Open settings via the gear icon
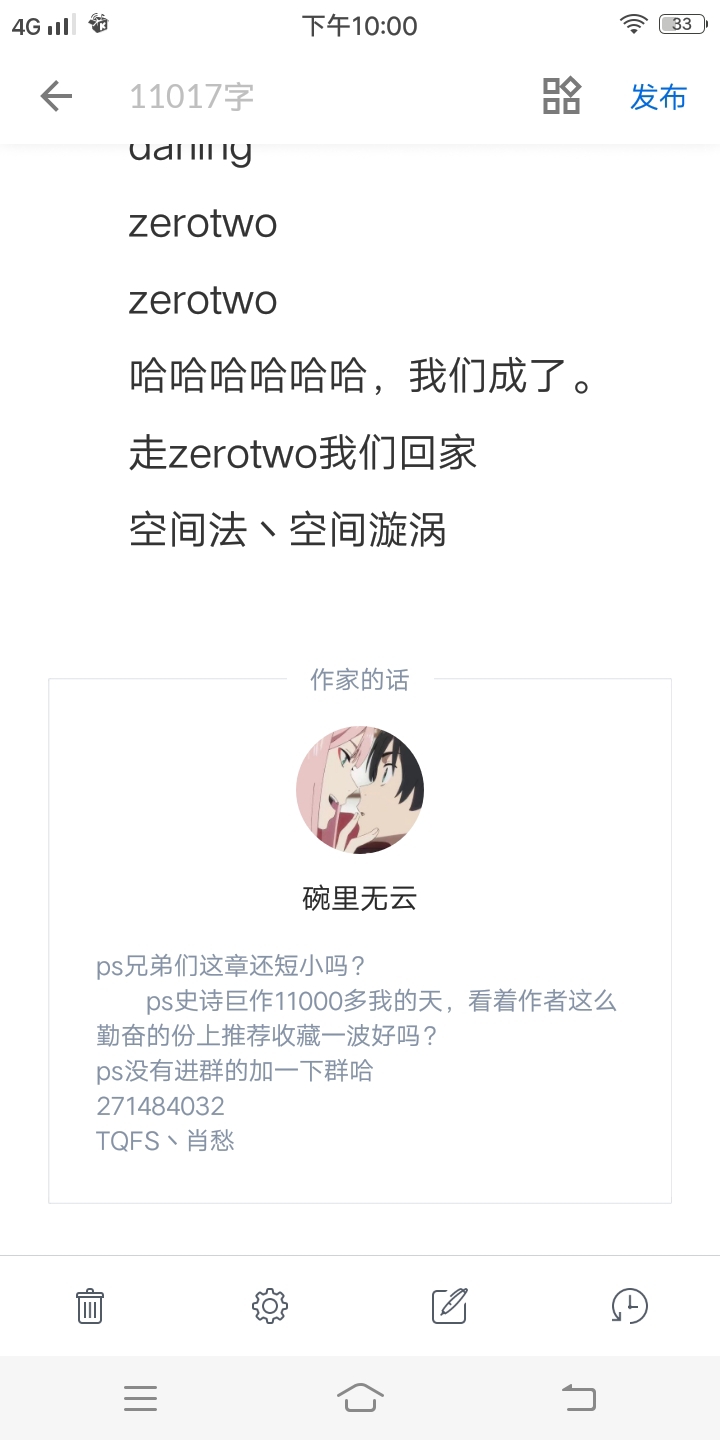 click(270, 1306)
